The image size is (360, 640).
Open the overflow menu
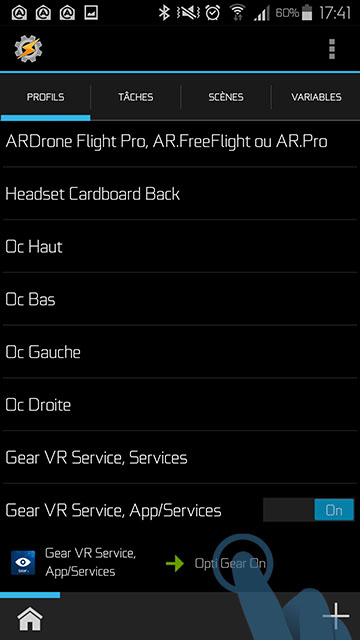331,49
